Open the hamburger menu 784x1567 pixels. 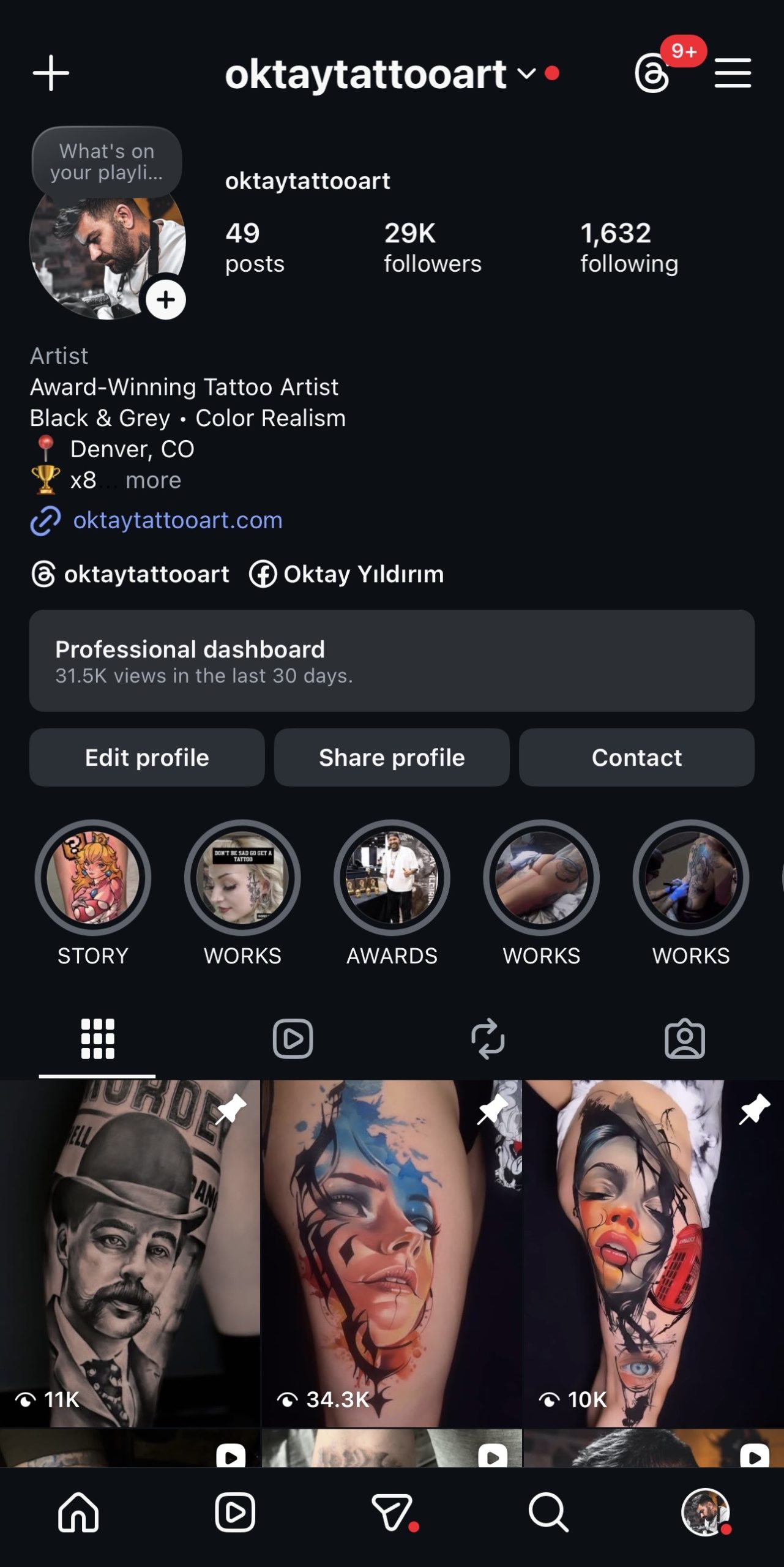coord(733,72)
